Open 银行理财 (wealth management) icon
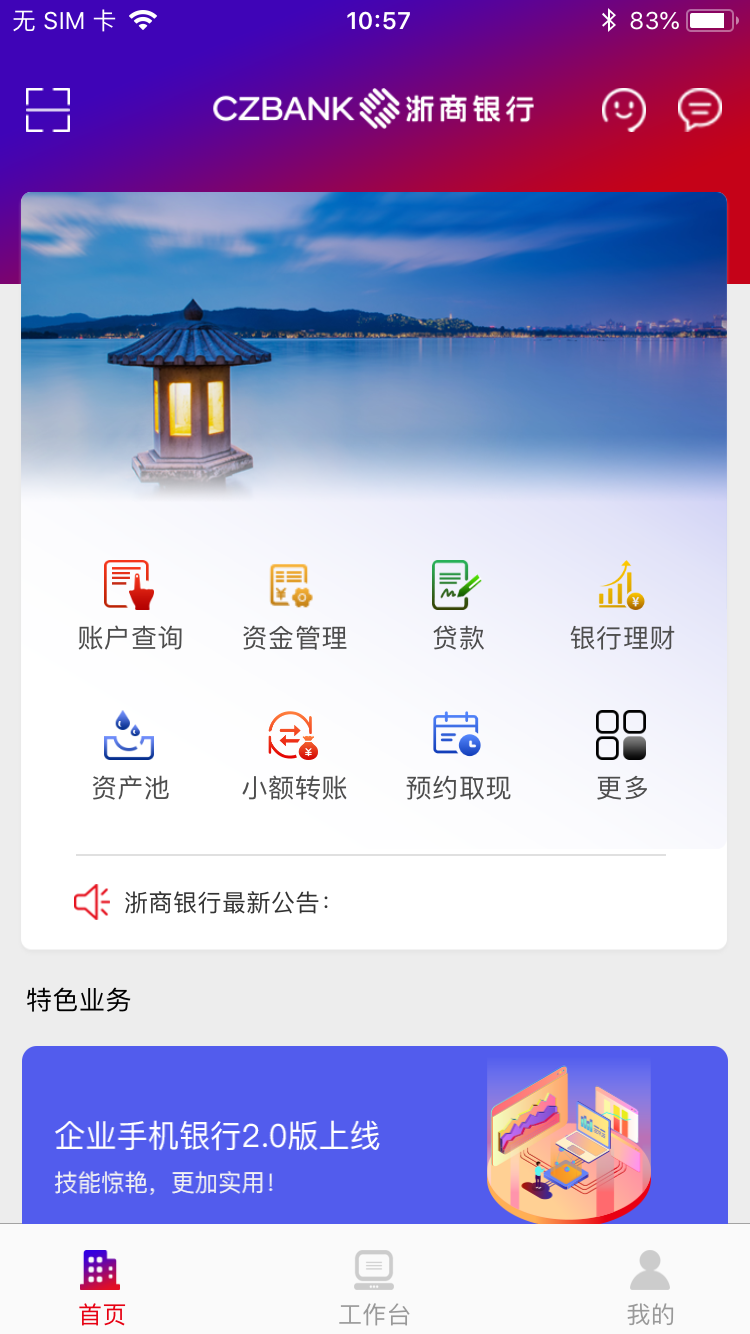The image size is (750, 1334). click(x=621, y=600)
